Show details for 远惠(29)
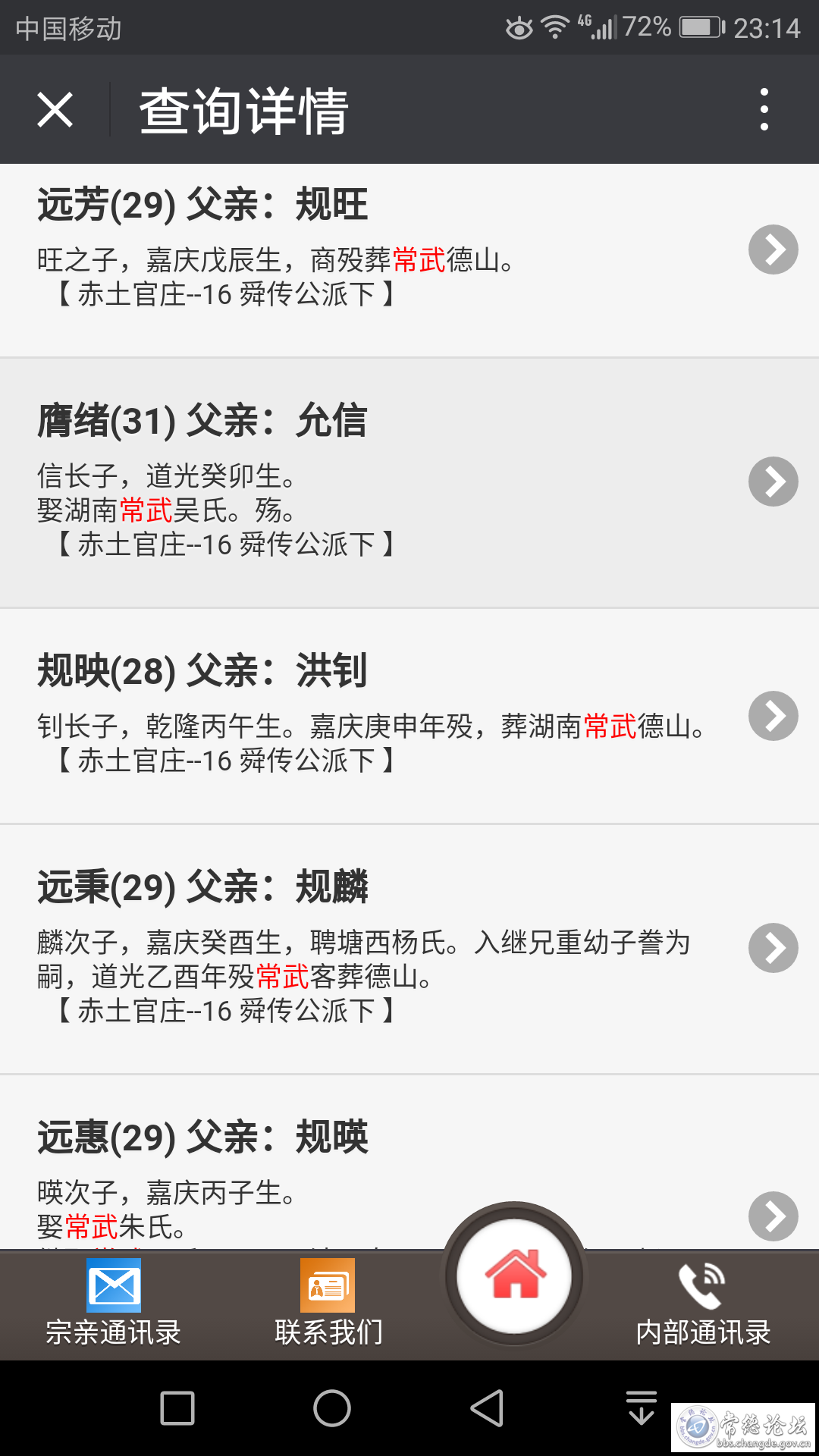This screenshot has height=1456, width=819. coord(773,1216)
